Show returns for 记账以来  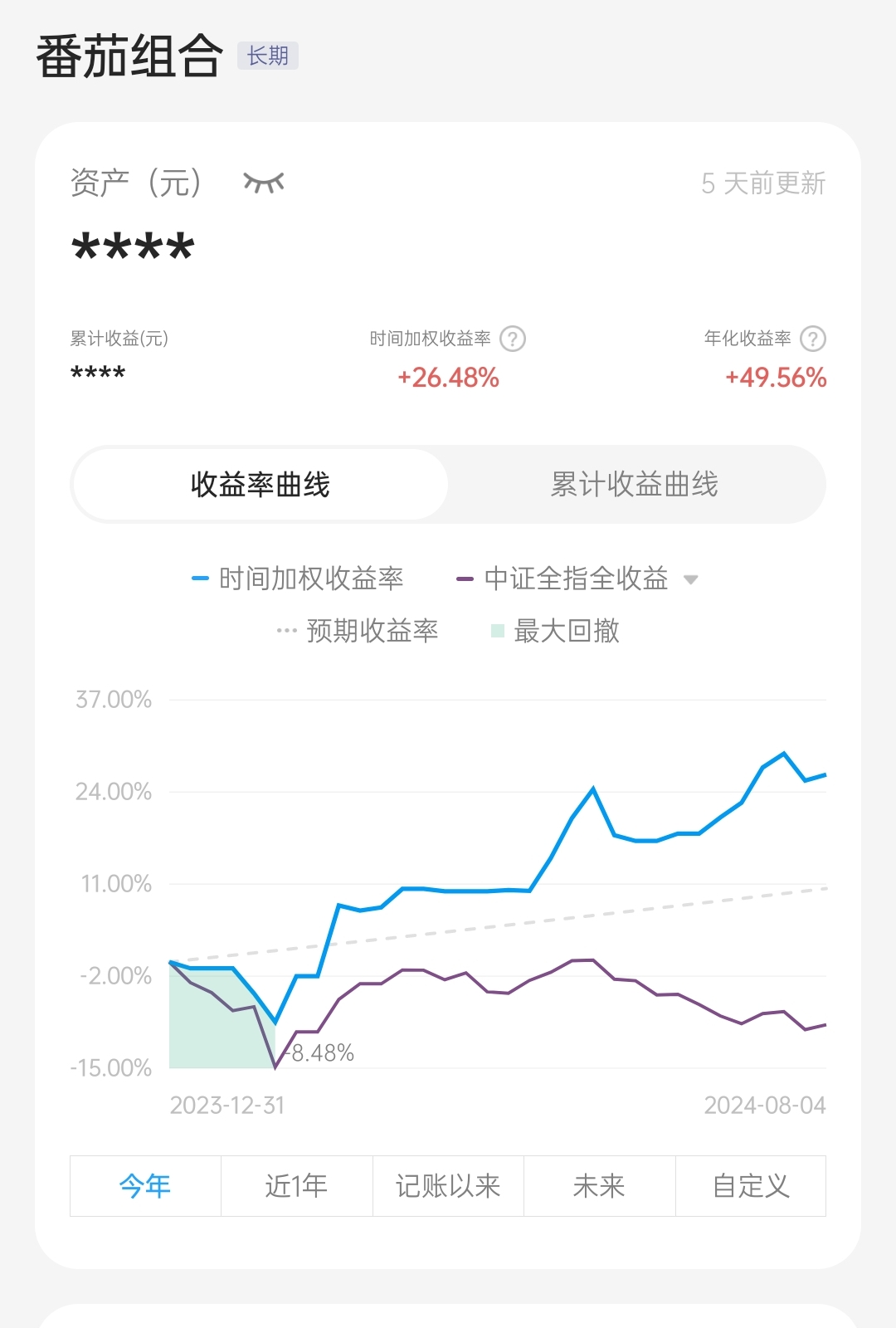tap(448, 1186)
